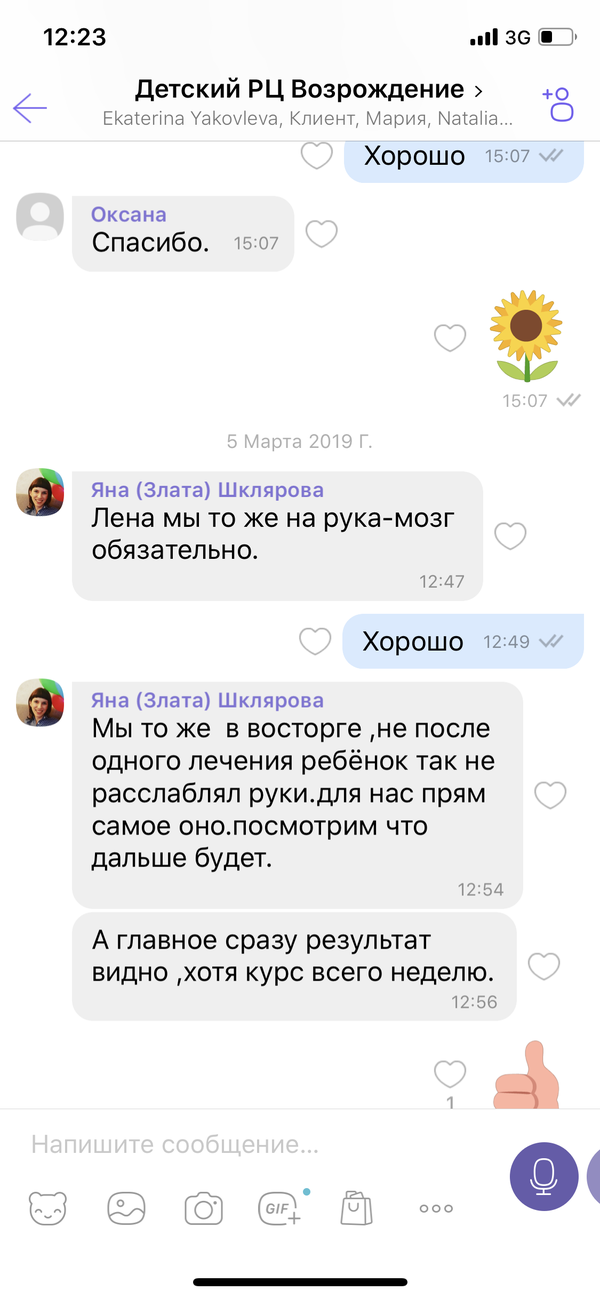The width and height of the screenshot is (600, 1299).
Task: Like the sunflower sticker message
Action: coord(450,338)
